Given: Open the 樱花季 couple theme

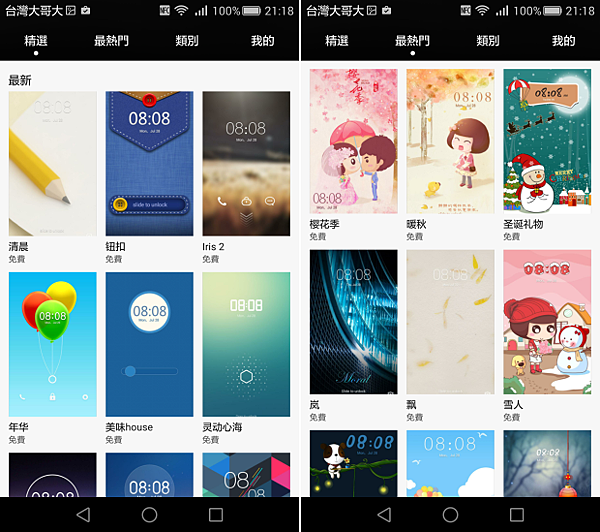Looking at the screenshot, I should (x=353, y=141).
